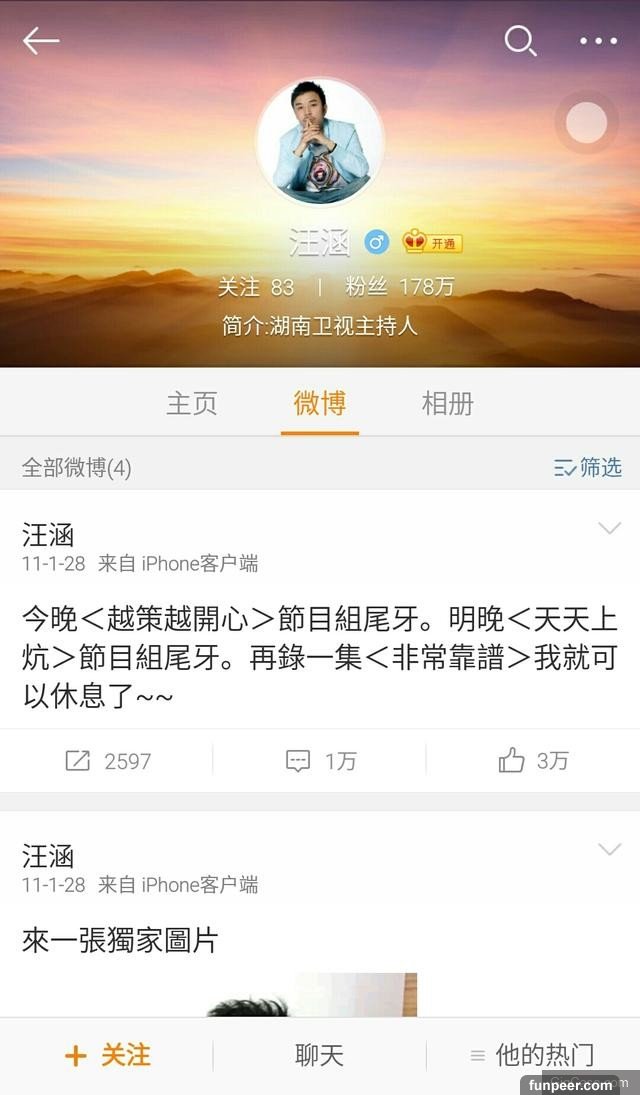The image size is (640, 1095).
Task: Open 他的热门 menu
Action: [x=533, y=1055]
